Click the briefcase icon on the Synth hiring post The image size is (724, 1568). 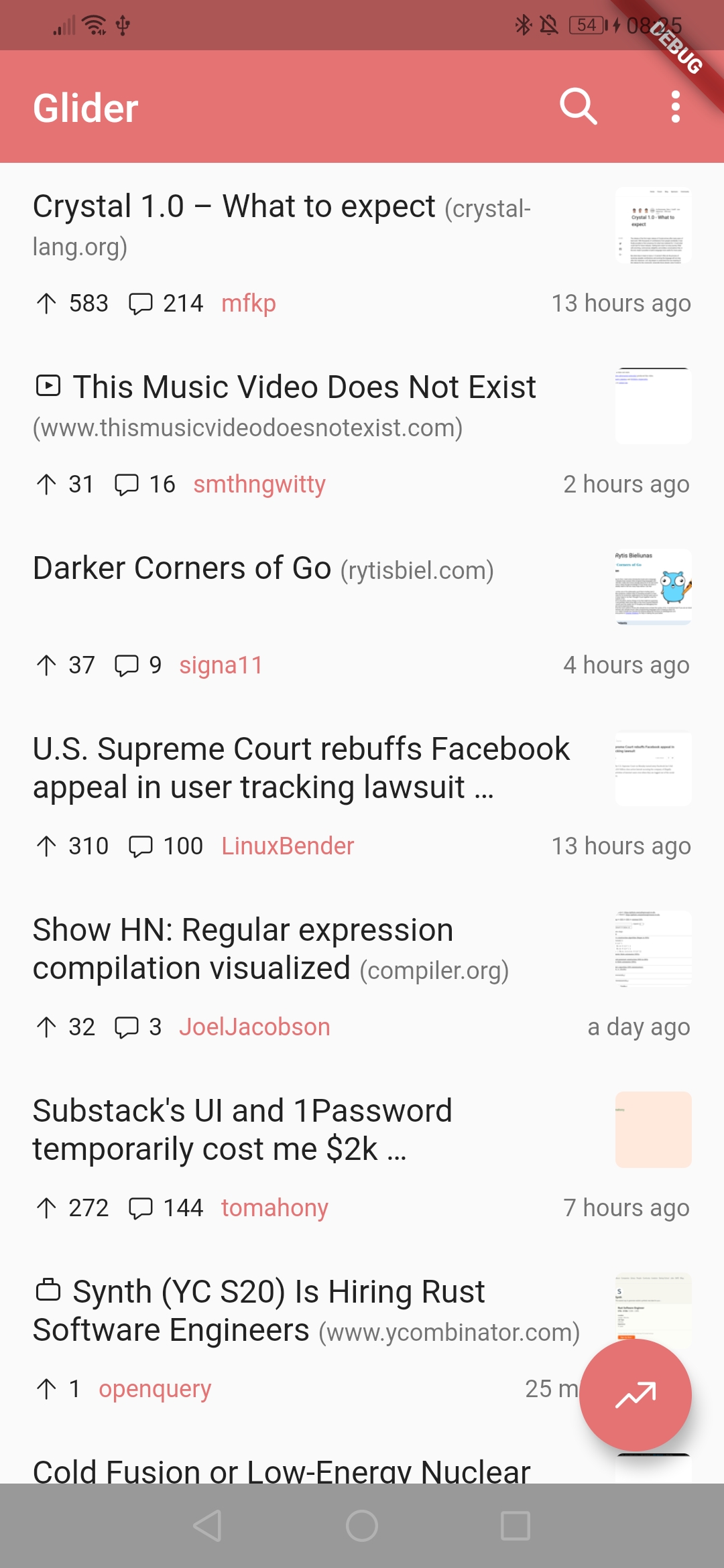tap(48, 1290)
